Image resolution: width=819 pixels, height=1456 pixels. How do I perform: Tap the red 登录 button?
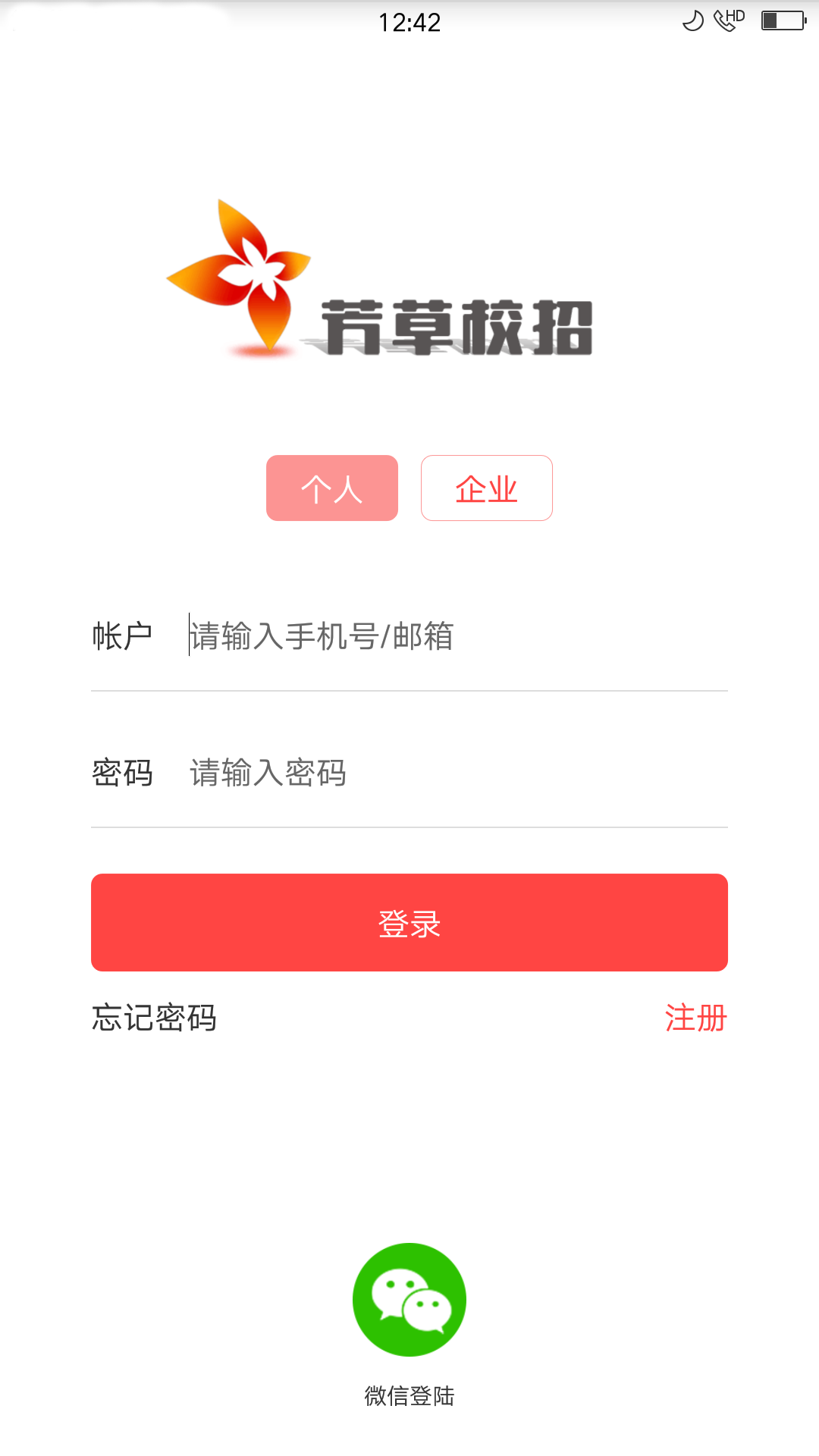coord(409,922)
